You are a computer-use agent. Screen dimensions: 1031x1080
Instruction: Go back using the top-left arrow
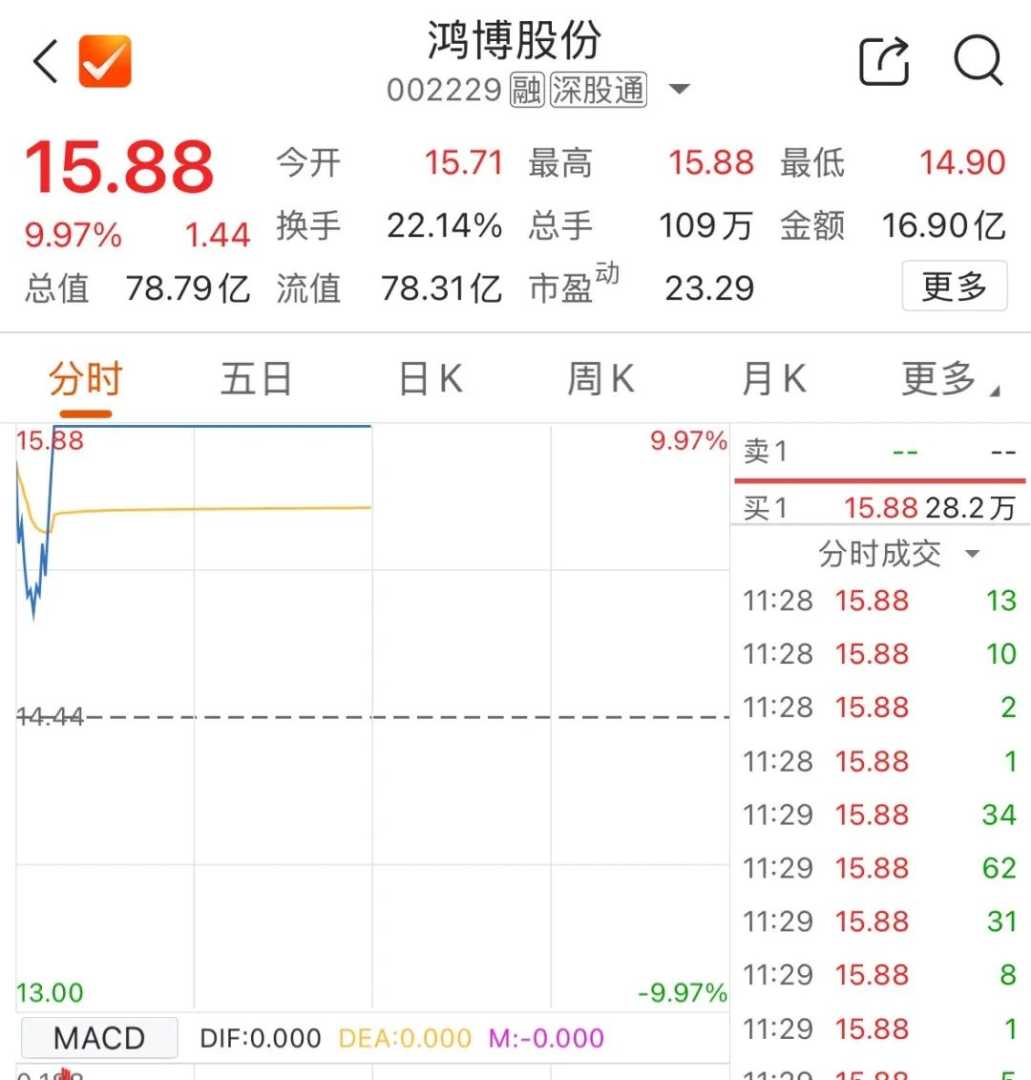[x=45, y=62]
